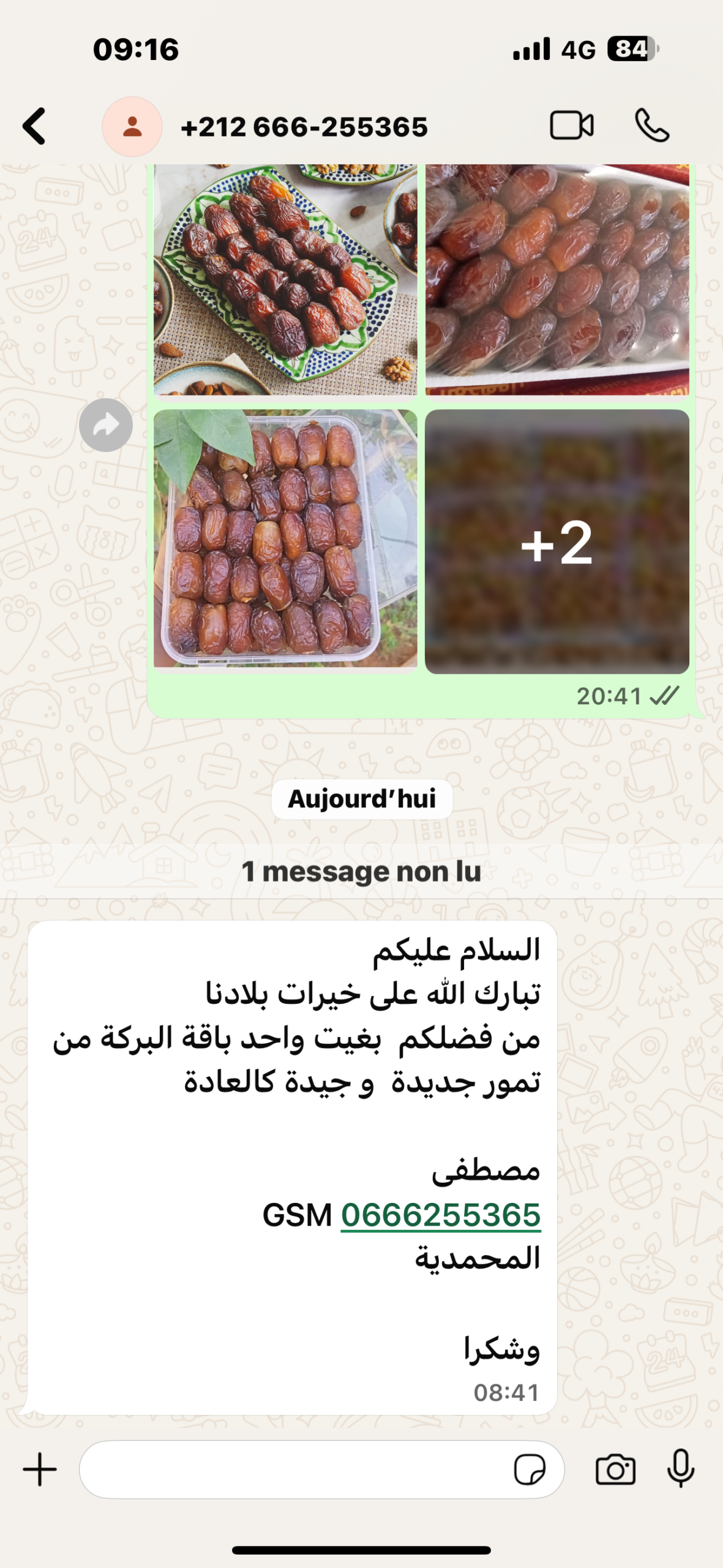This screenshot has width=723, height=1568.
Task: Start a video call
Action: pos(571,126)
